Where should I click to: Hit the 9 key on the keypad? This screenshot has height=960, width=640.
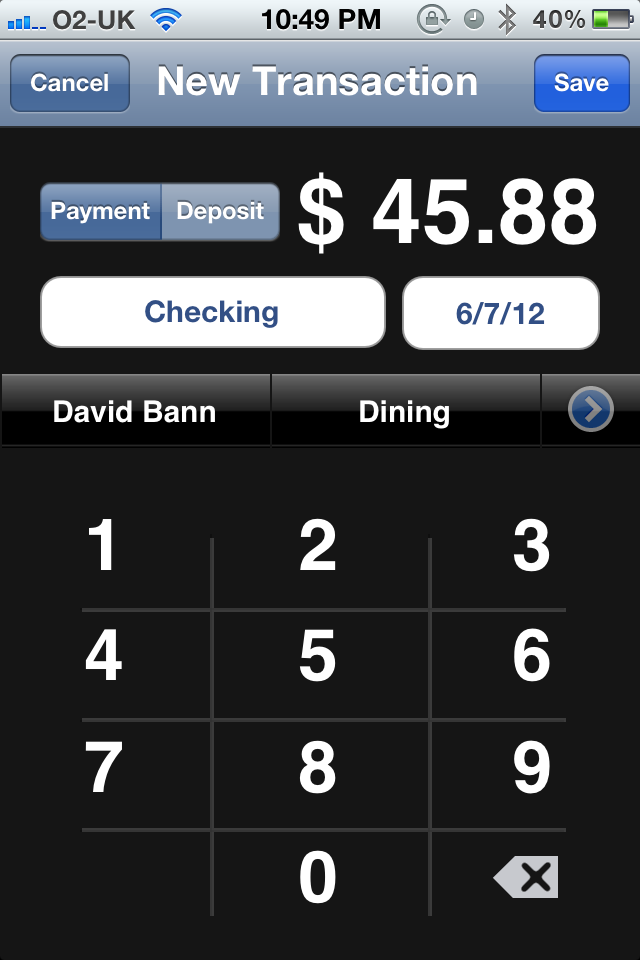[x=531, y=768]
